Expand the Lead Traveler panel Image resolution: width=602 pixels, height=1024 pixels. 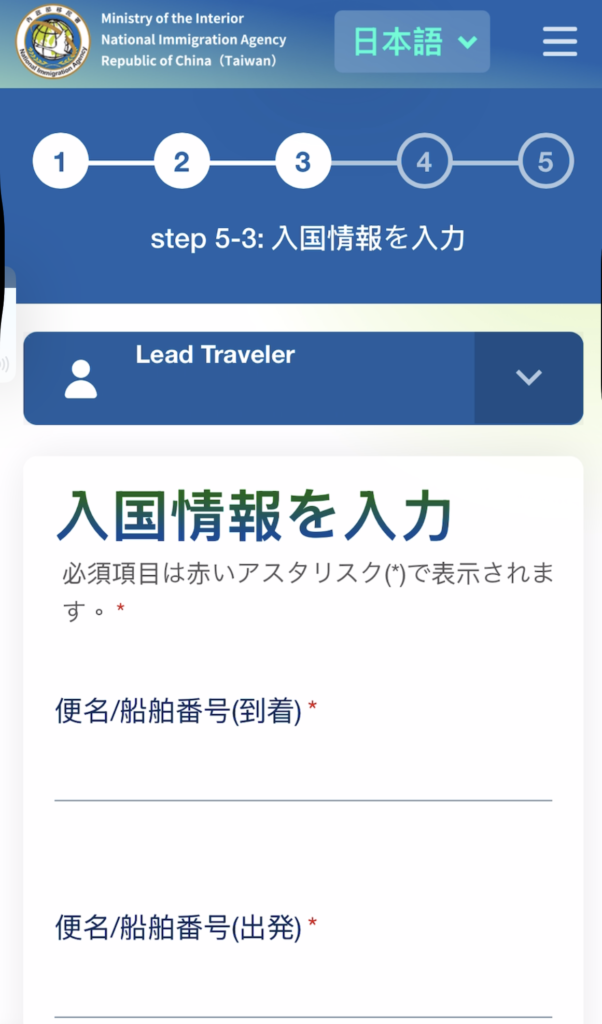528,378
